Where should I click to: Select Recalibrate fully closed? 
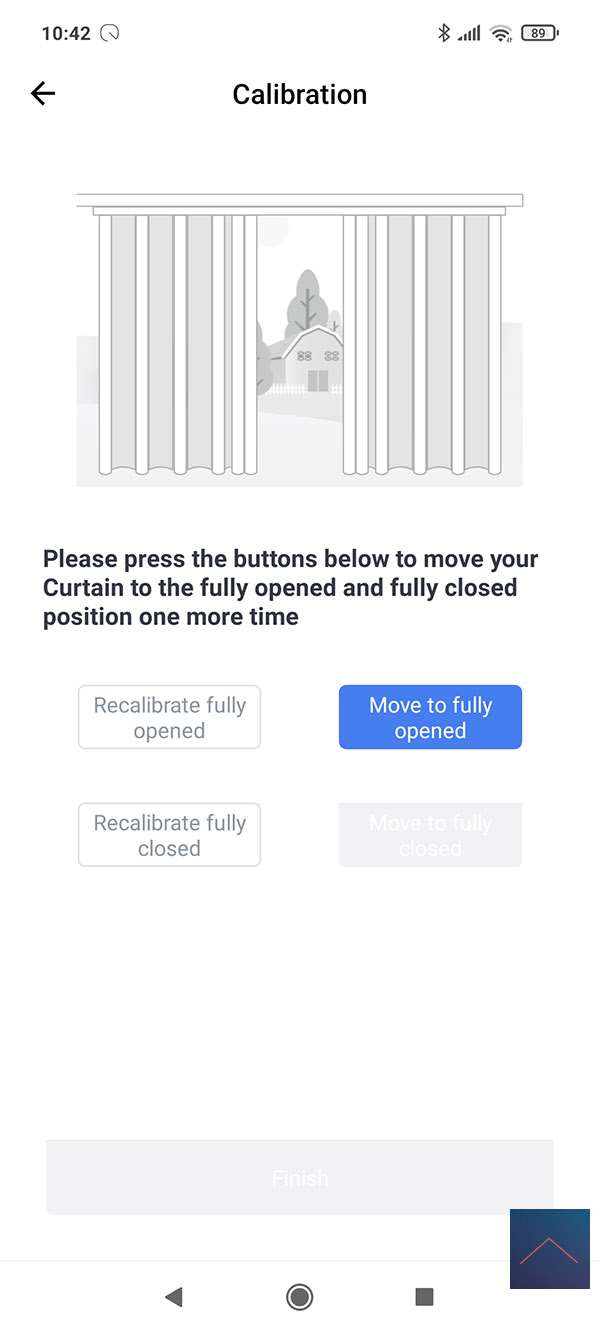(x=169, y=835)
